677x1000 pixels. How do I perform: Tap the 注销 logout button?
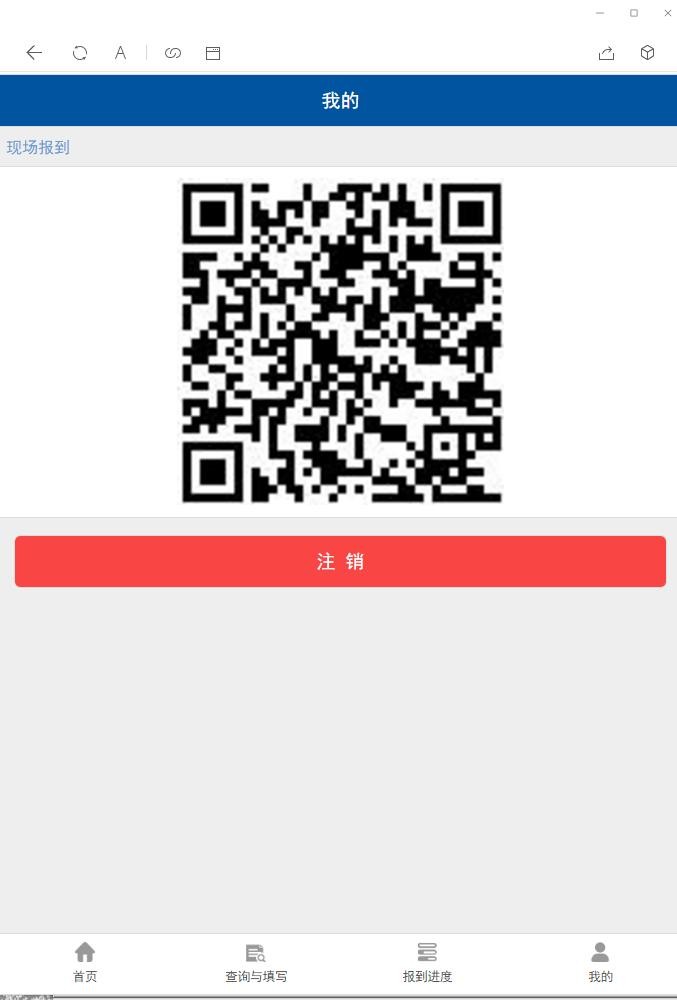tap(340, 561)
